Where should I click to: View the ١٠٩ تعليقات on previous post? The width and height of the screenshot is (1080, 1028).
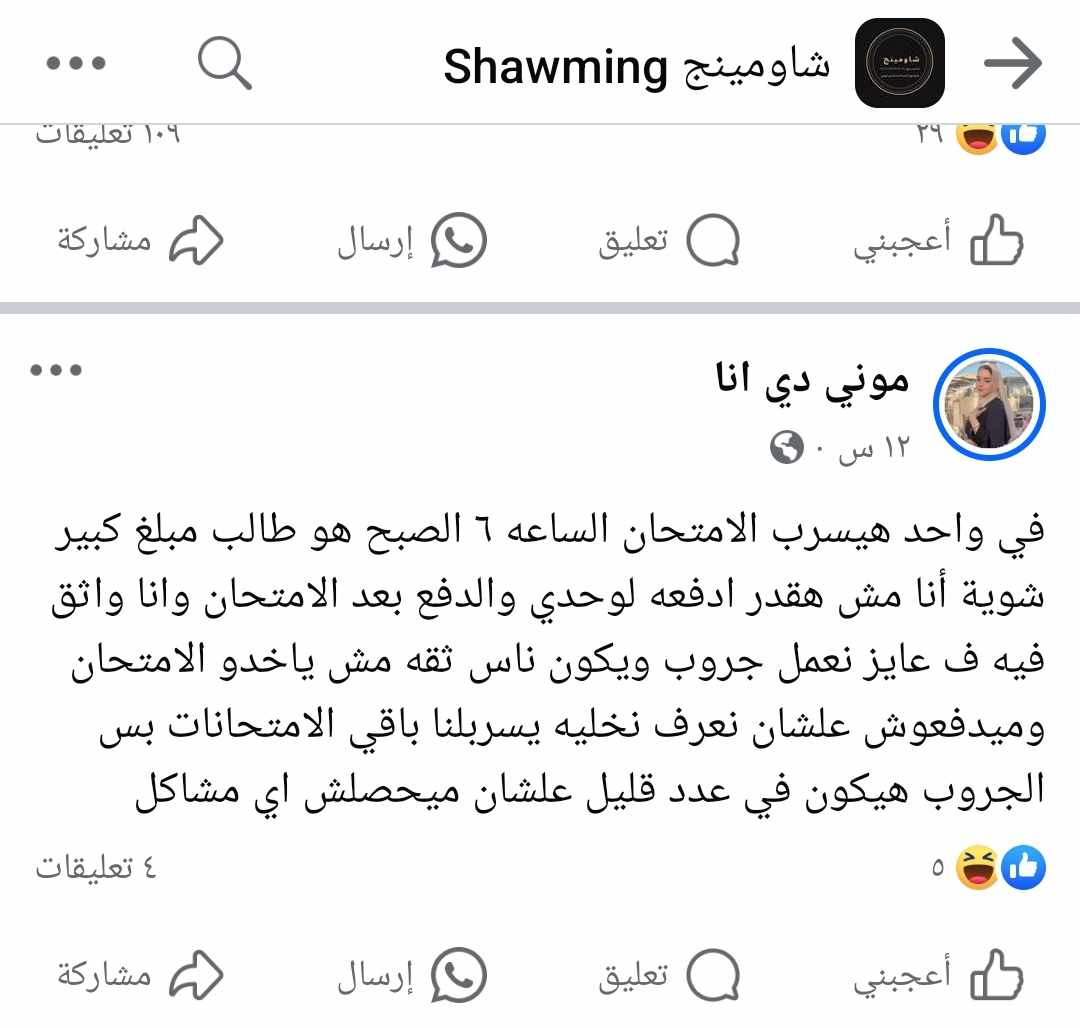click(x=108, y=134)
